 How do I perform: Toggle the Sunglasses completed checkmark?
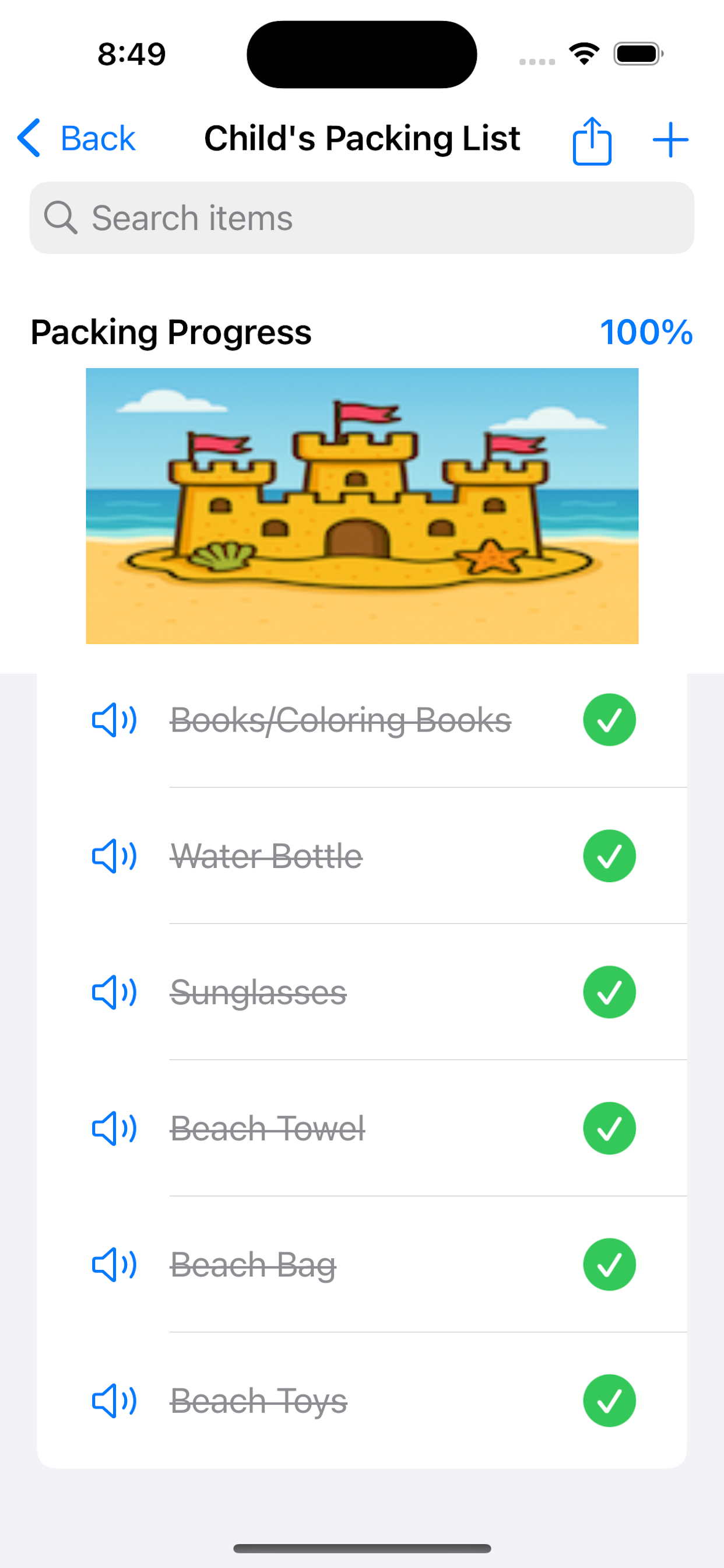tap(609, 993)
